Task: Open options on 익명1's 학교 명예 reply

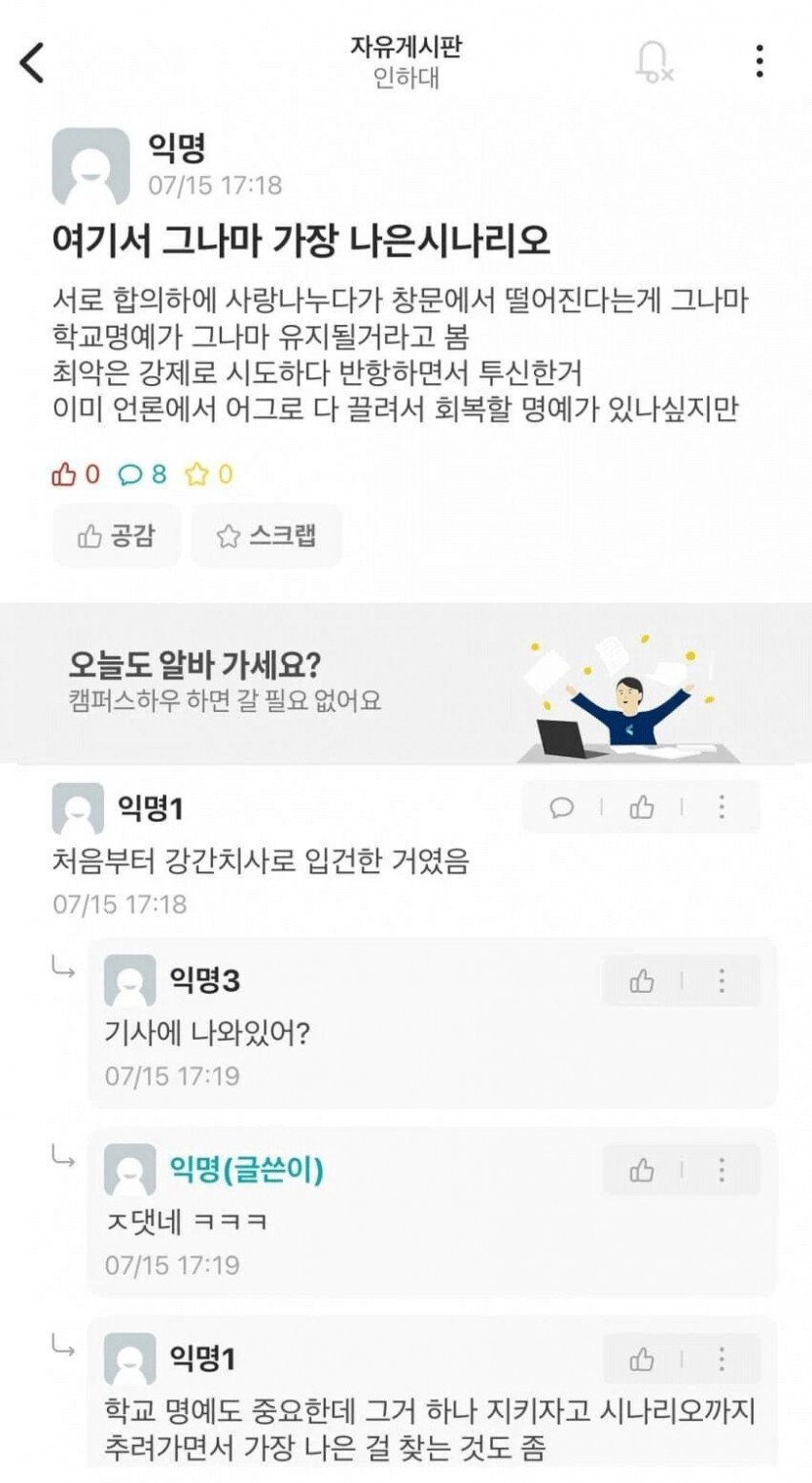Action: point(722,1359)
